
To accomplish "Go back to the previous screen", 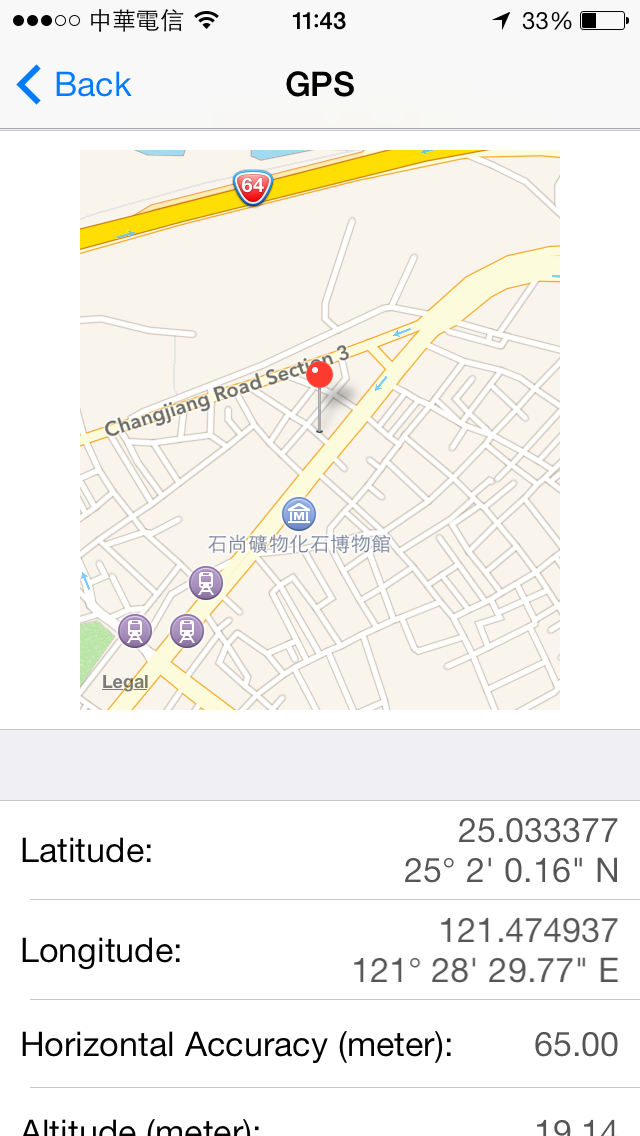I will [73, 85].
